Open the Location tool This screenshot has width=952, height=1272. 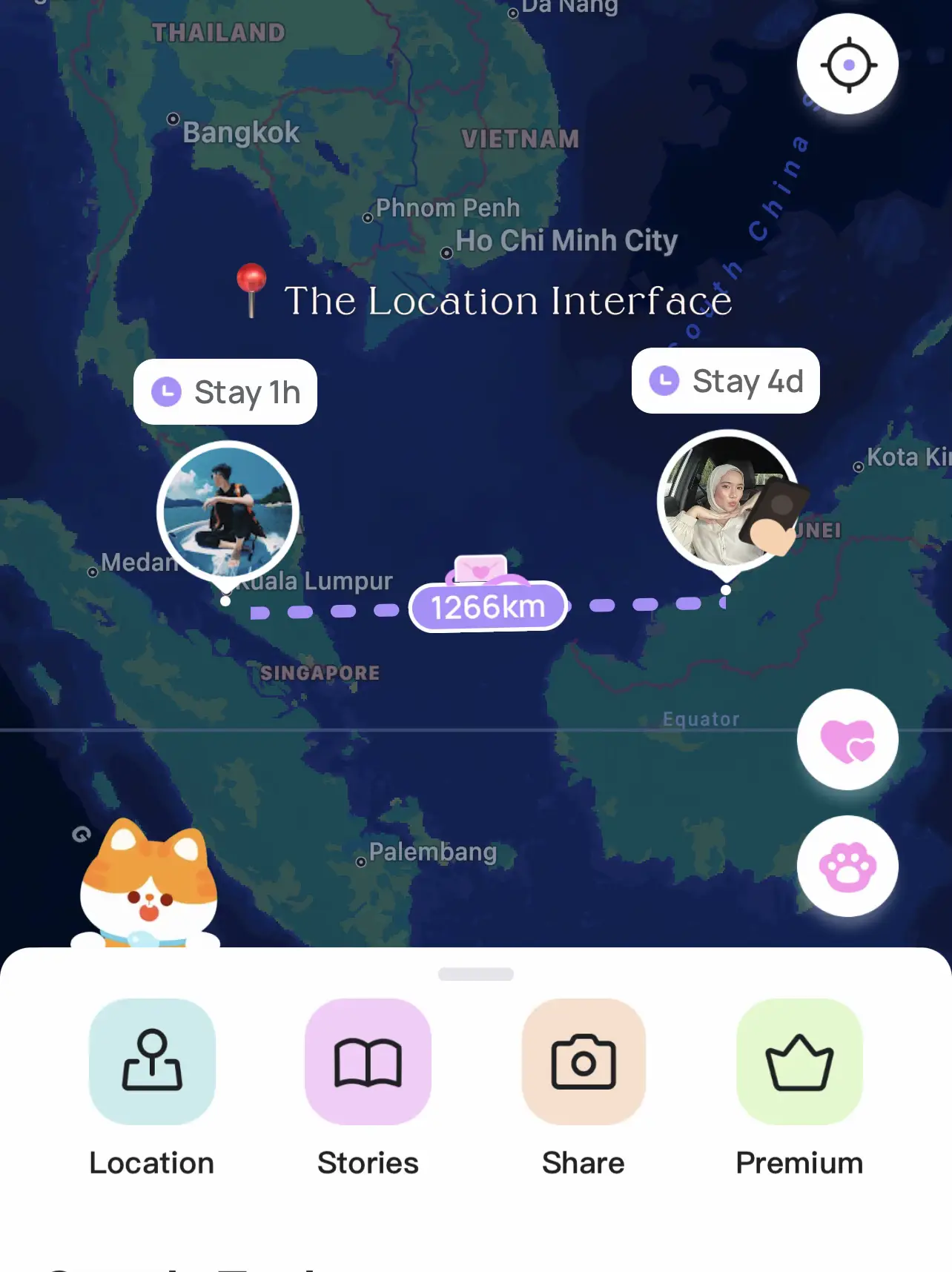(x=152, y=1061)
